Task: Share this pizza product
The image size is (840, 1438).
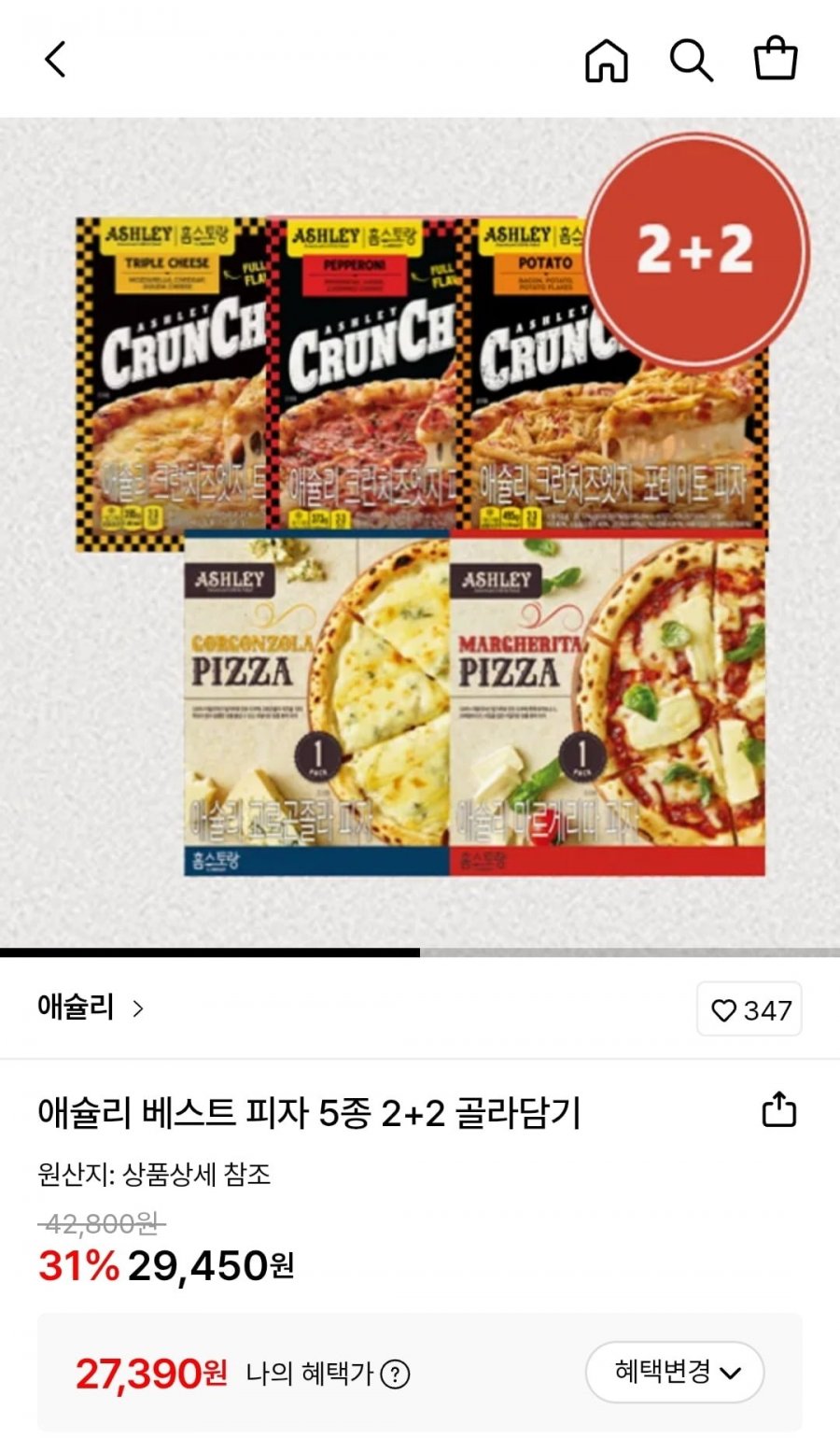Action: (779, 1109)
